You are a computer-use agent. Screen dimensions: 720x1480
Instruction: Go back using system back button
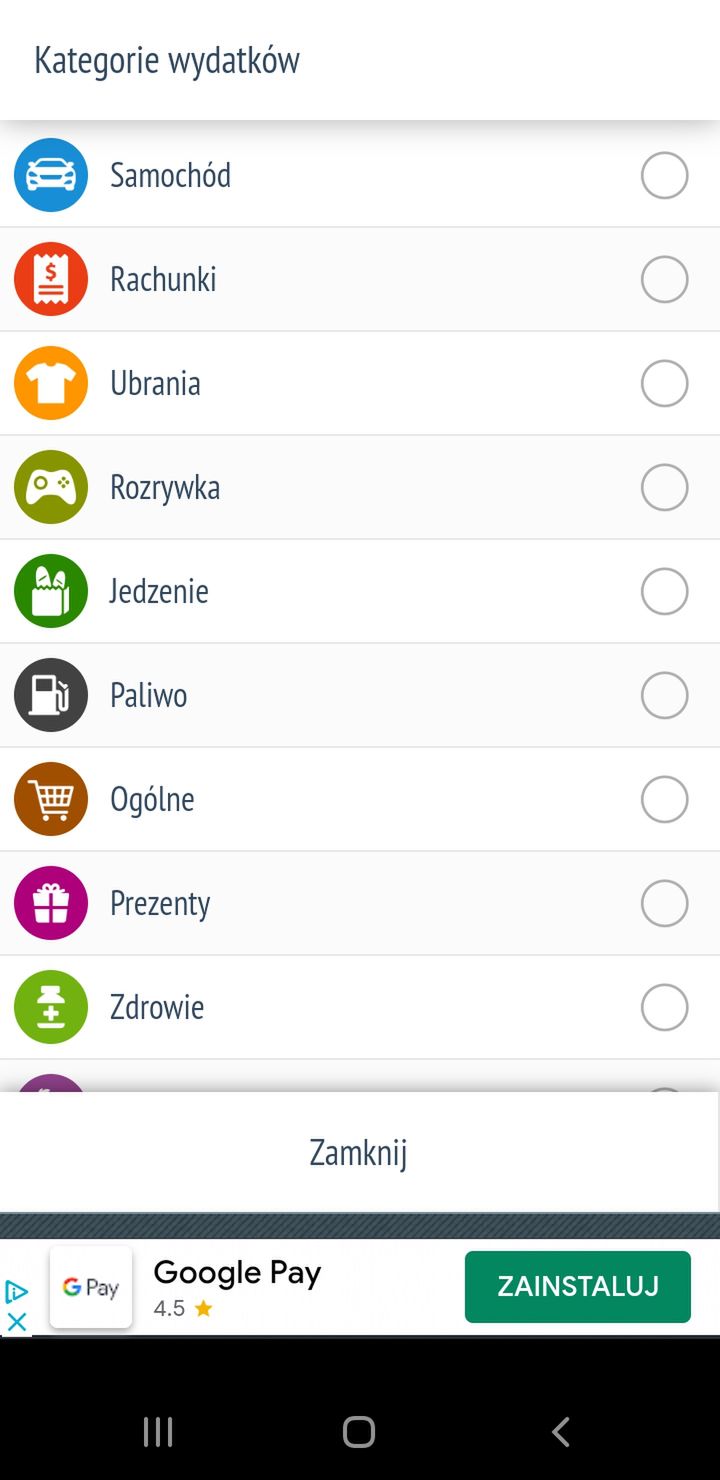pos(561,1432)
